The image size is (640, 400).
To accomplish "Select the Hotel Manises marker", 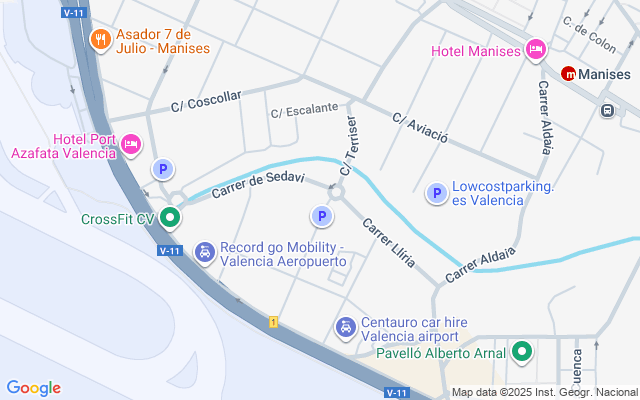I will tap(535, 50).
